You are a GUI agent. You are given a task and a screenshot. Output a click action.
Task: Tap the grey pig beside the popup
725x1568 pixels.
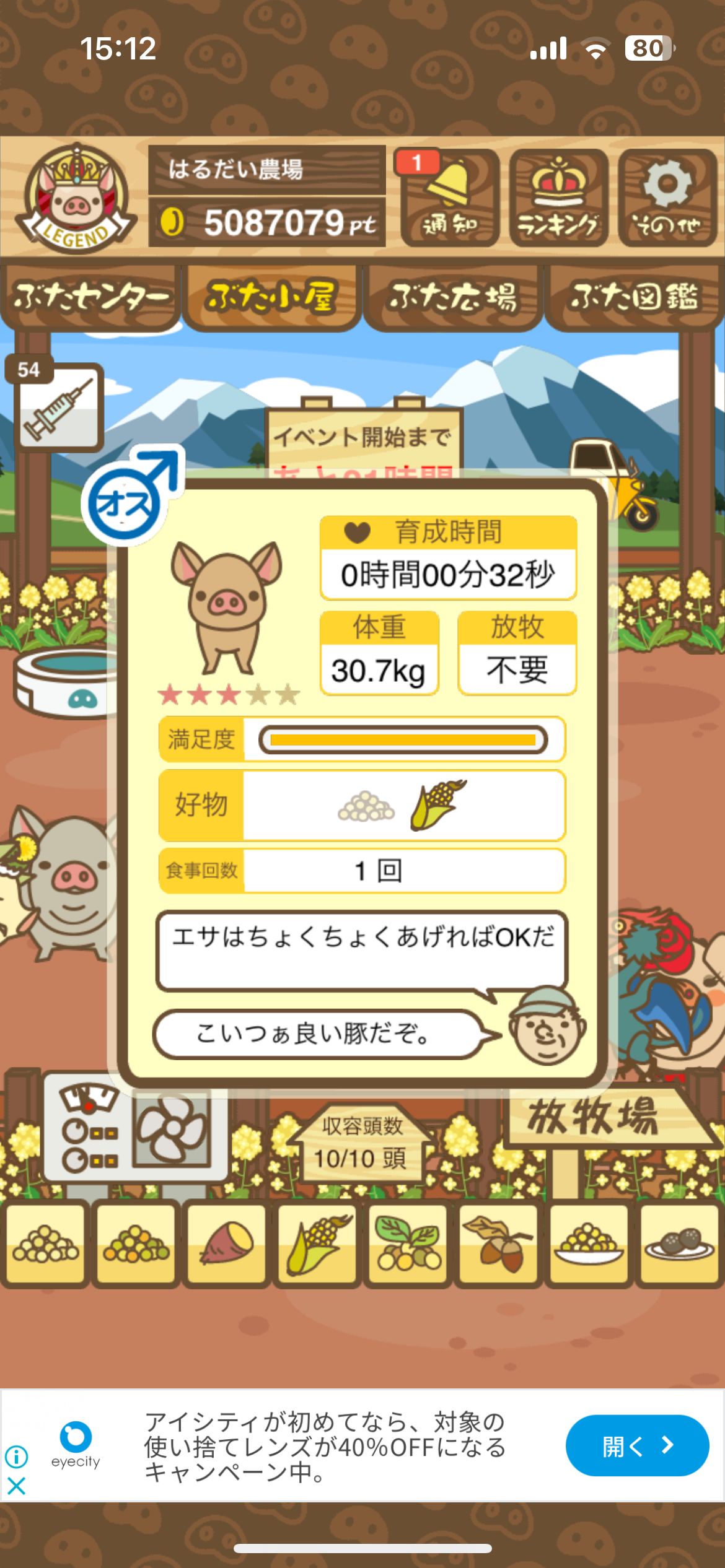[62, 879]
